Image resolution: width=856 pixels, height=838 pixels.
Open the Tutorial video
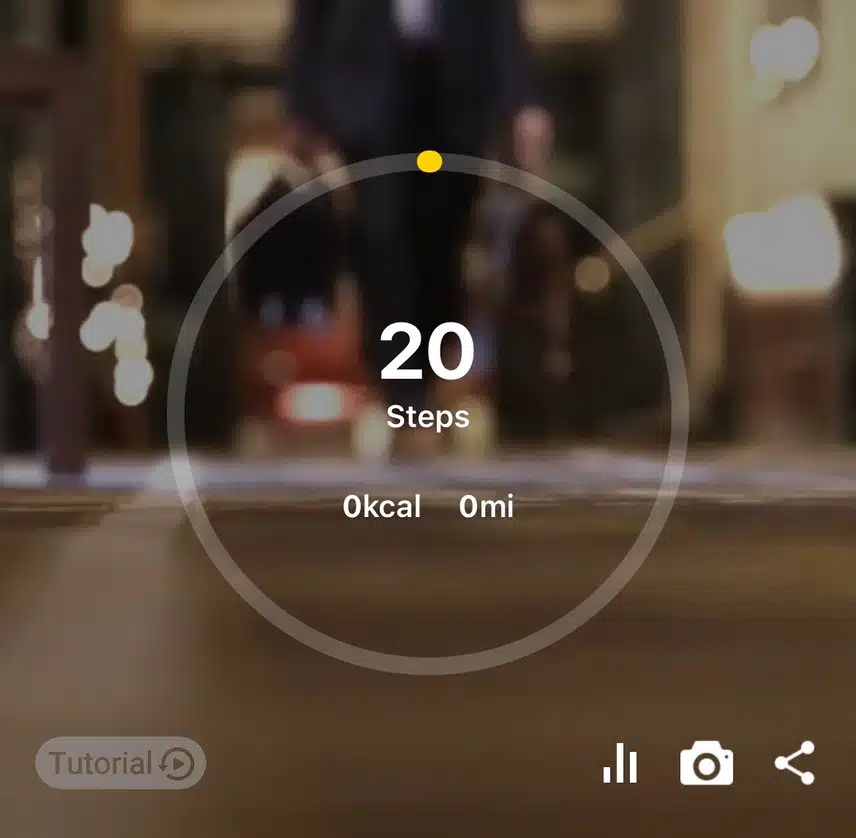coord(121,764)
